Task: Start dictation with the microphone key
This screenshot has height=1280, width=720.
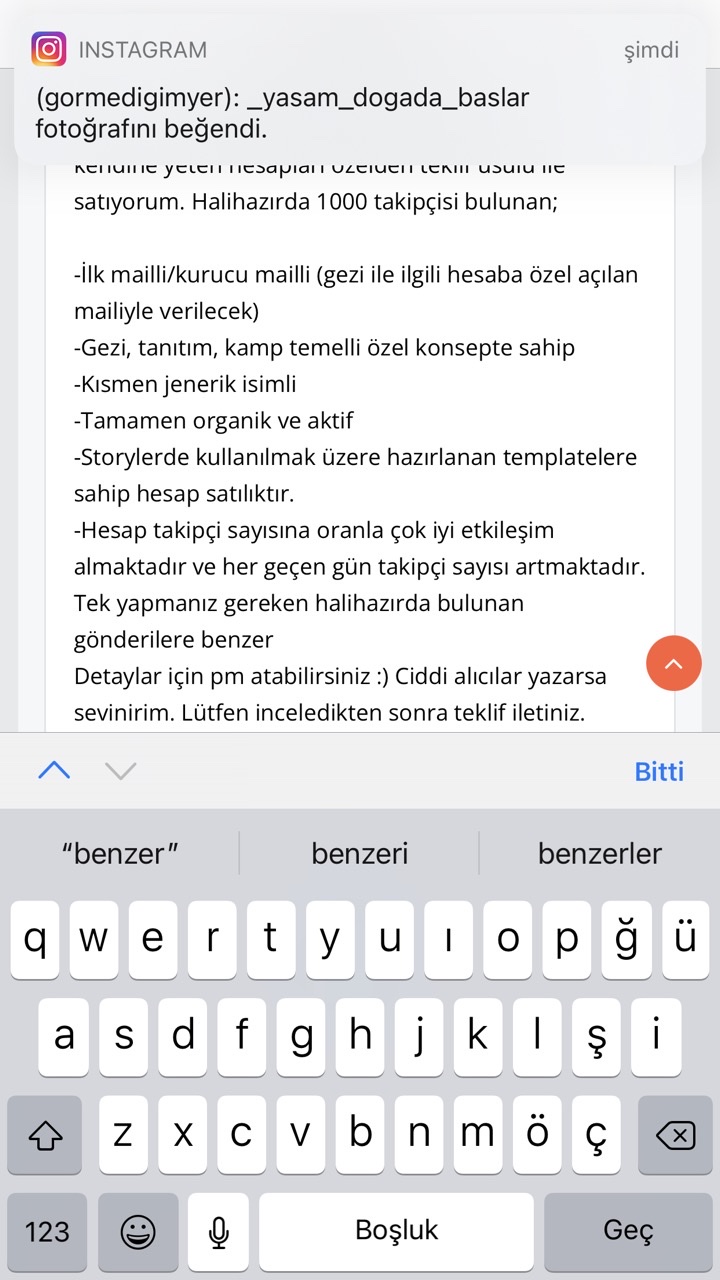Action: click(219, 1231)
